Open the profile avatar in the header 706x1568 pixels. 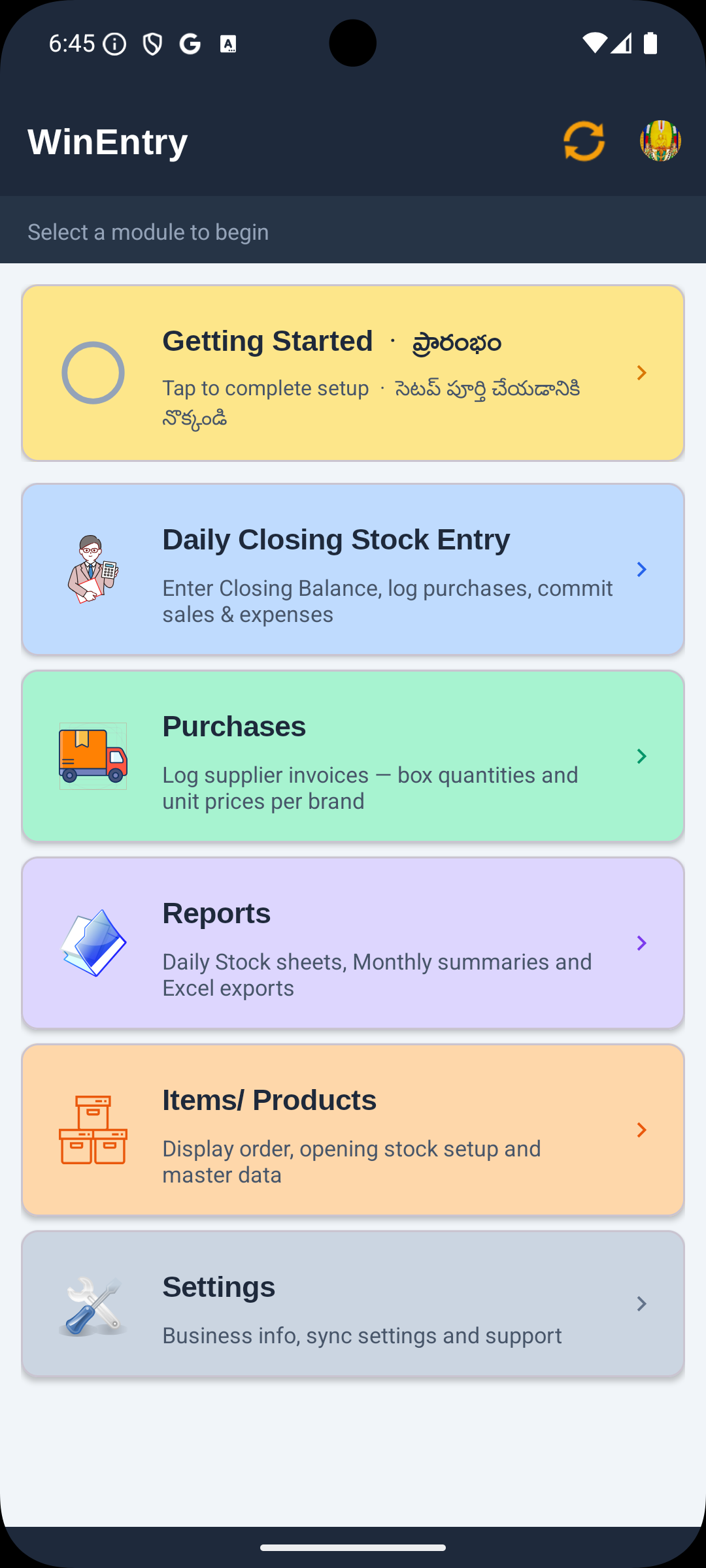coord(660,140)
